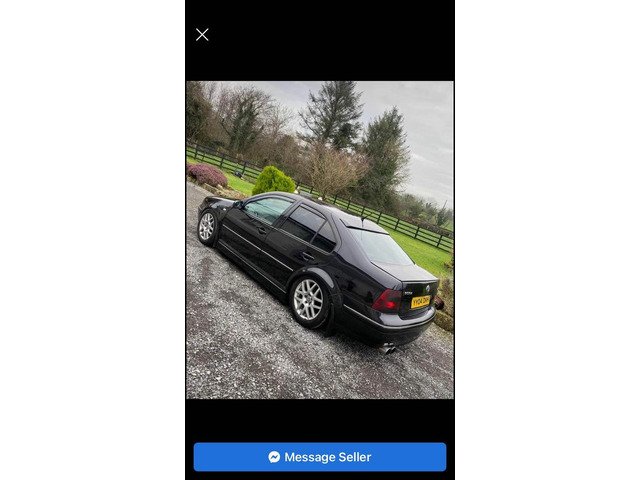Screen dimensions: 640x480
Task: Close the photo viewer
Action: pos(202,35)
